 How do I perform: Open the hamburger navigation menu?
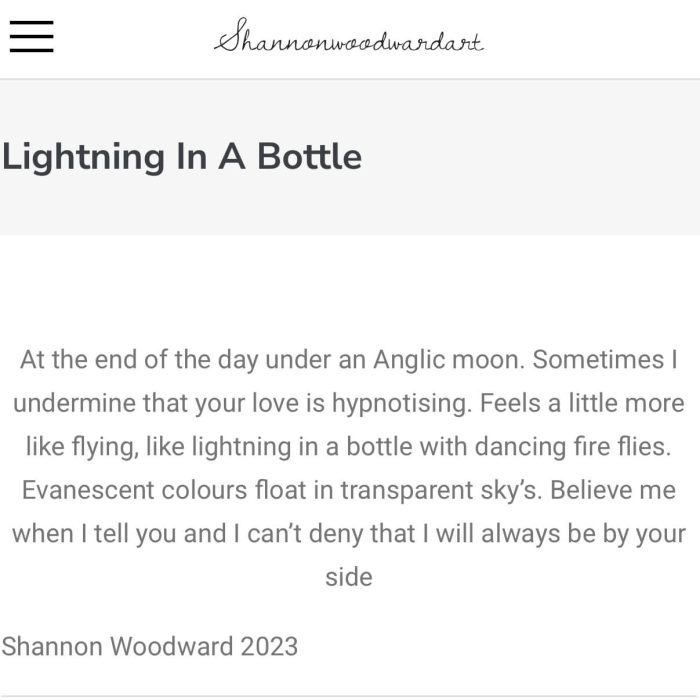tap(31, 37)
